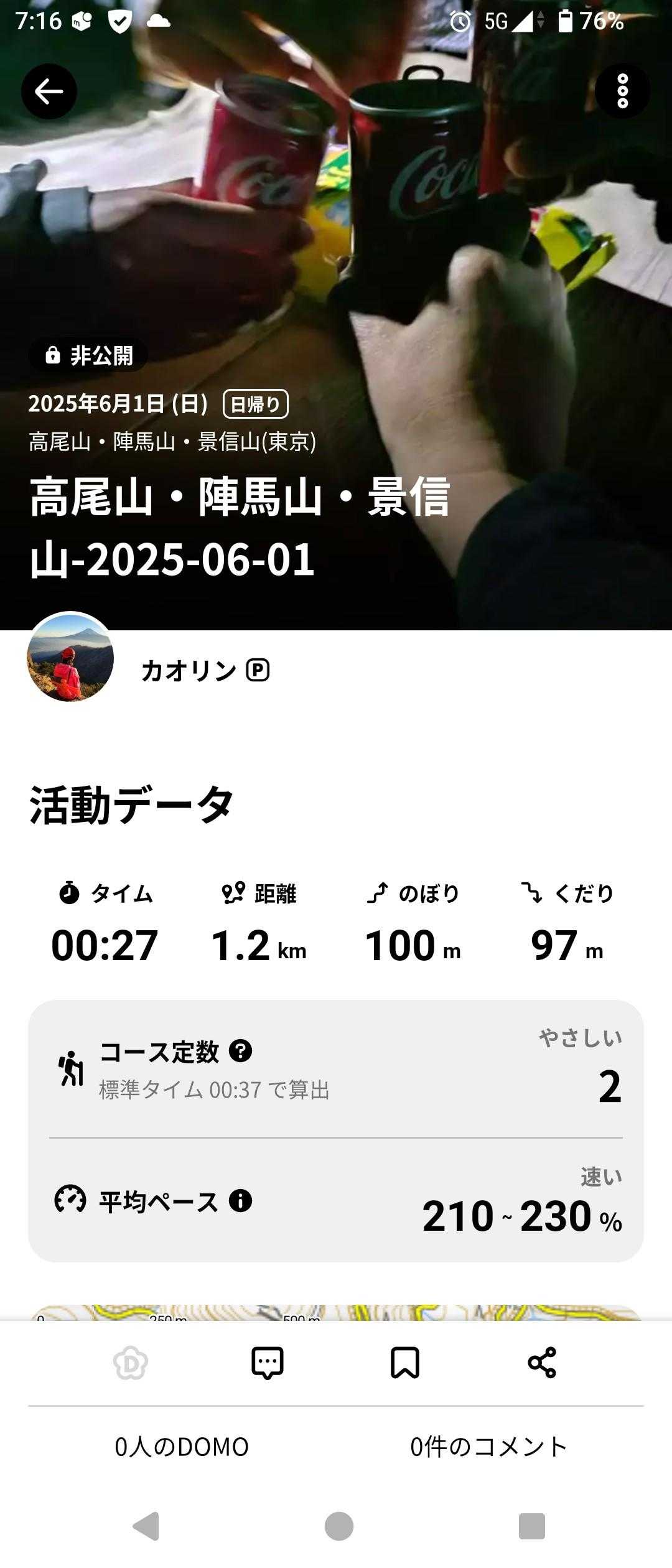The height and width of the screenshot is (1568, 672).
Task: Show info about 平均ペース
Action: [240, 1200]
